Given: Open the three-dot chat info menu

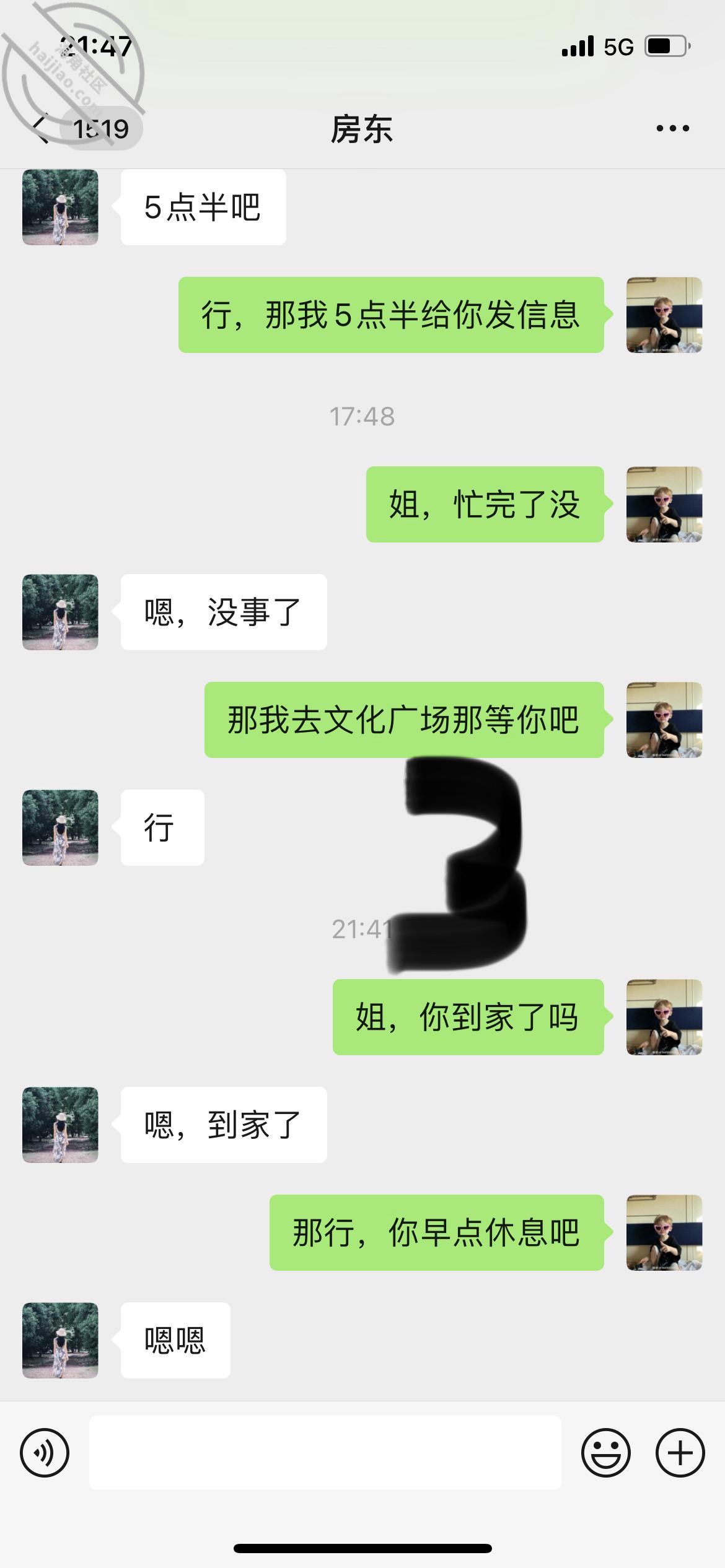Looking at the screenshot, I should coord(672,129).
